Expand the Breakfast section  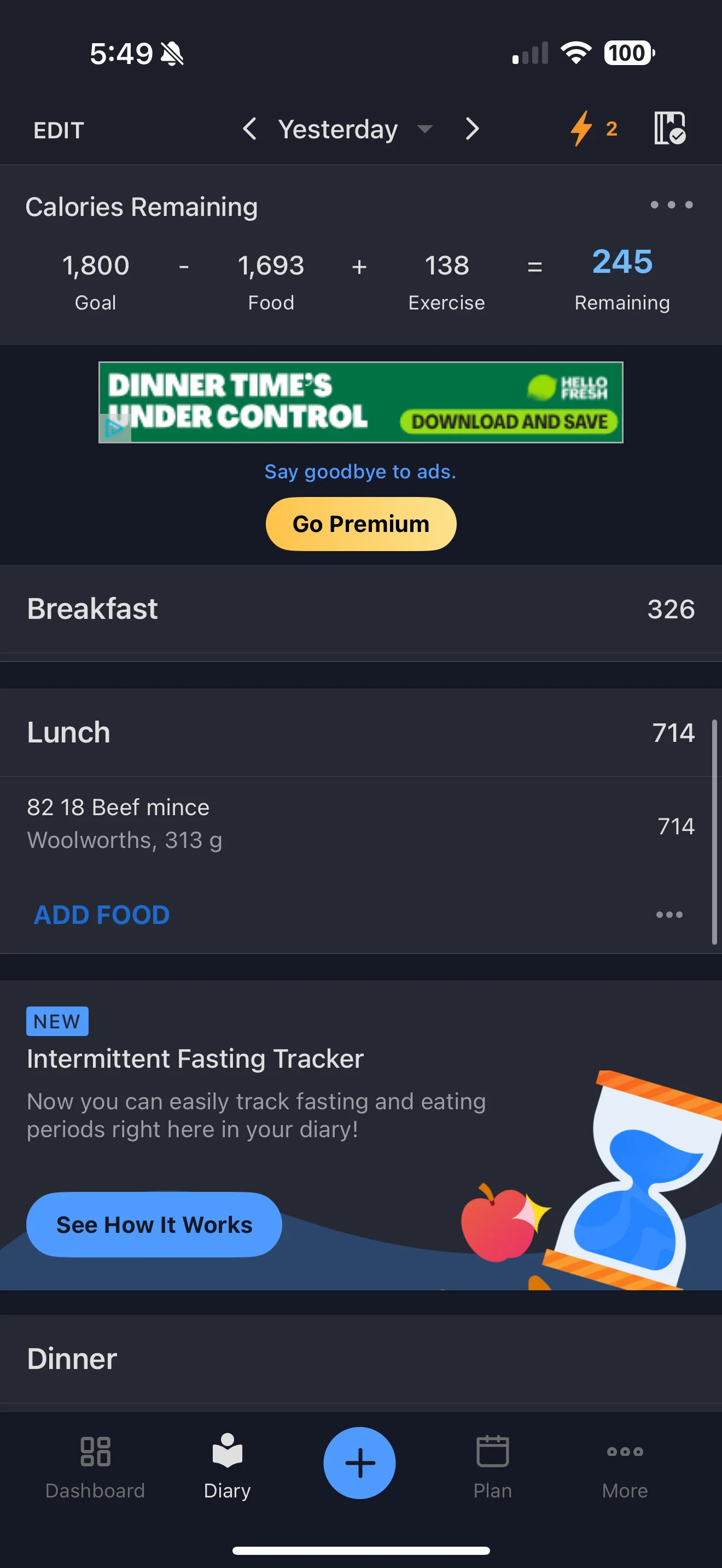pos(361,609)
